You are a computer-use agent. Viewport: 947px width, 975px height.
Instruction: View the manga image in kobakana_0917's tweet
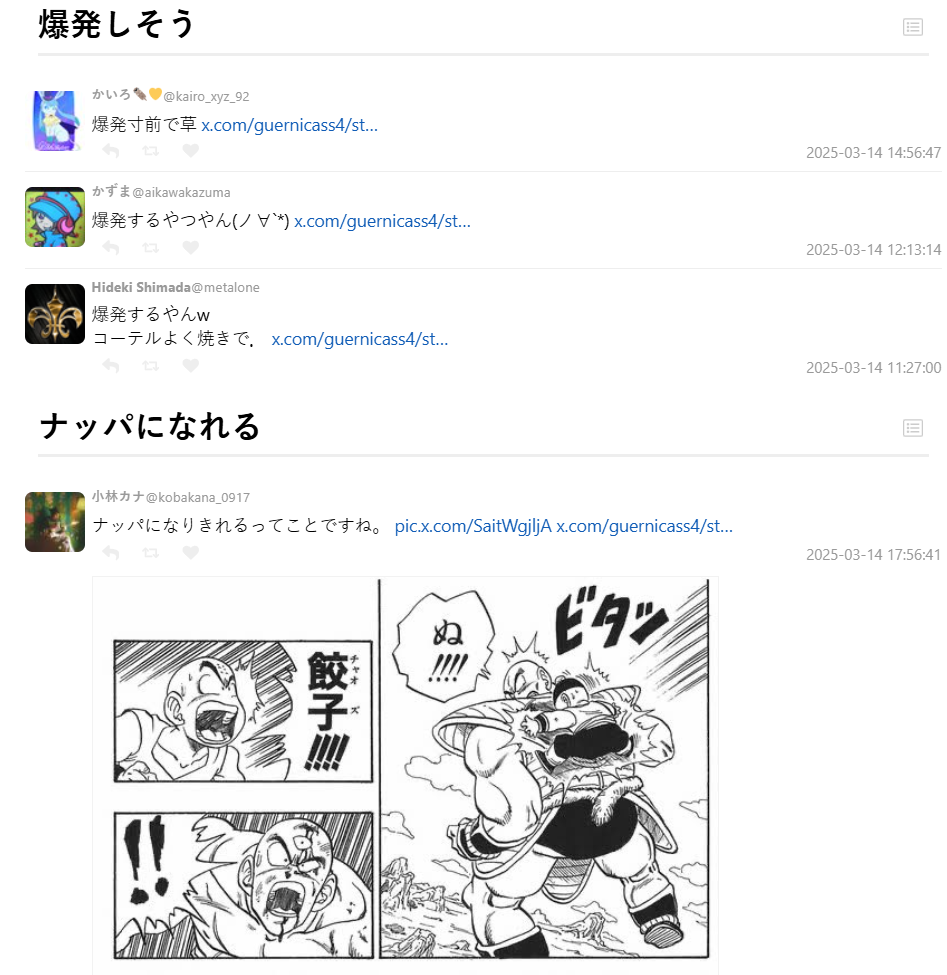coord(405,775)
